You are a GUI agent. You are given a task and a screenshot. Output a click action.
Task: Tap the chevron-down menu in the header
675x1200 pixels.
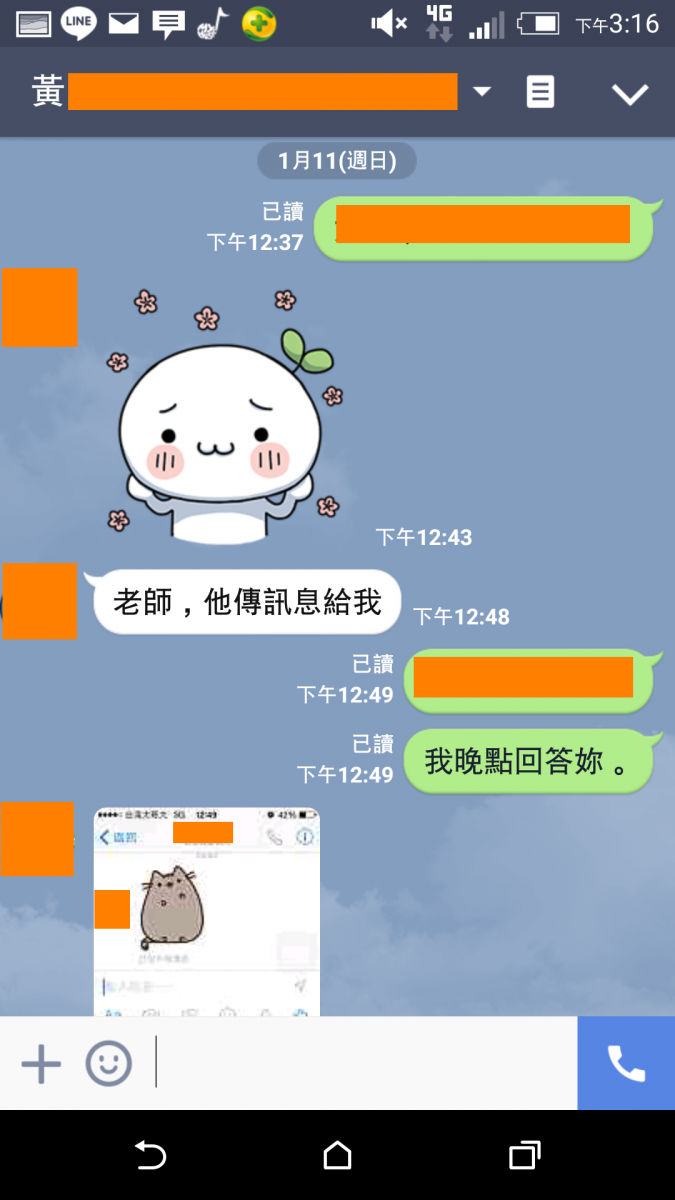(x=630, y=94)
